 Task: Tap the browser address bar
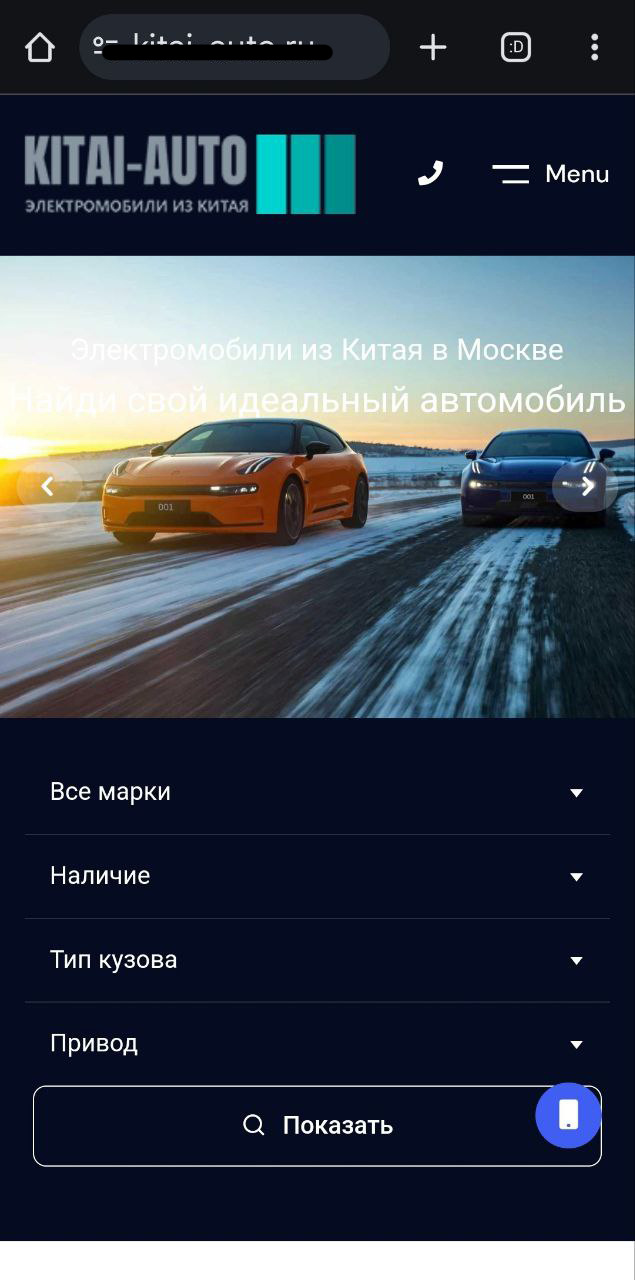click(234, 47)
